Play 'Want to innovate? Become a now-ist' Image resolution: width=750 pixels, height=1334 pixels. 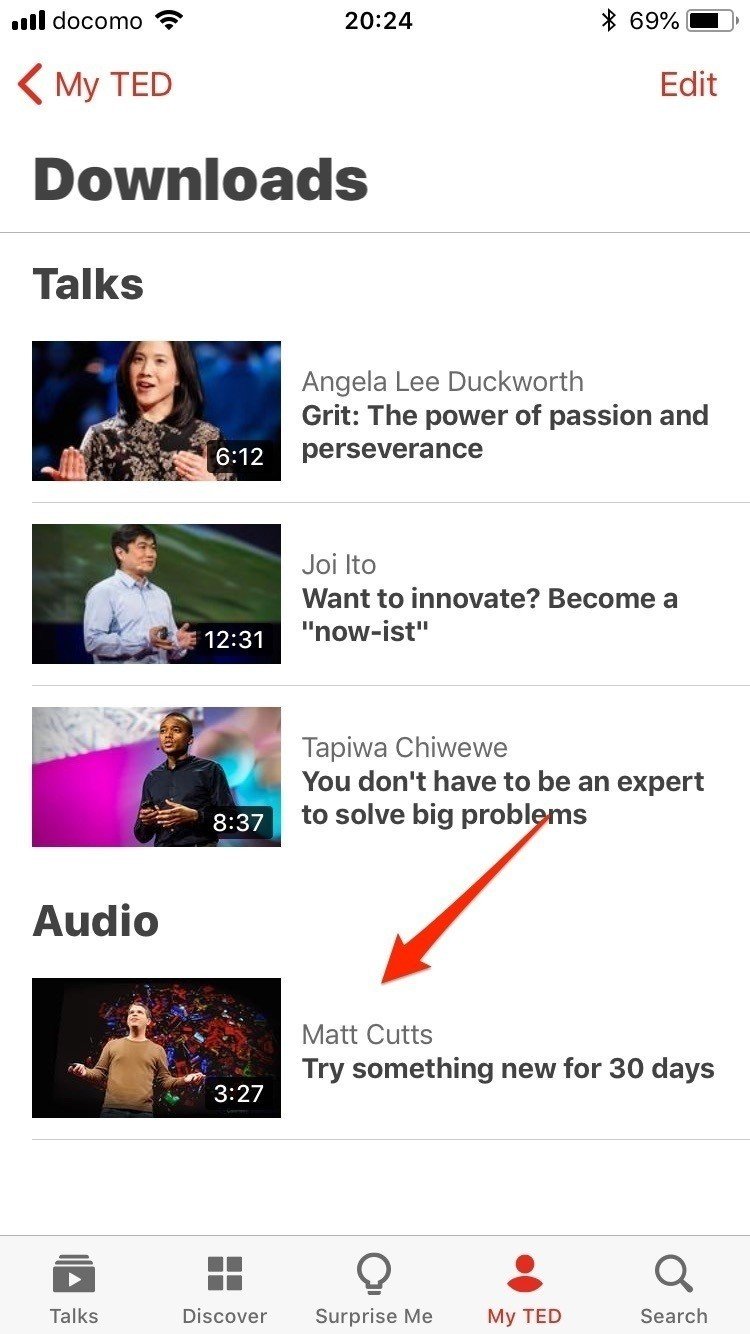[490, 614]
